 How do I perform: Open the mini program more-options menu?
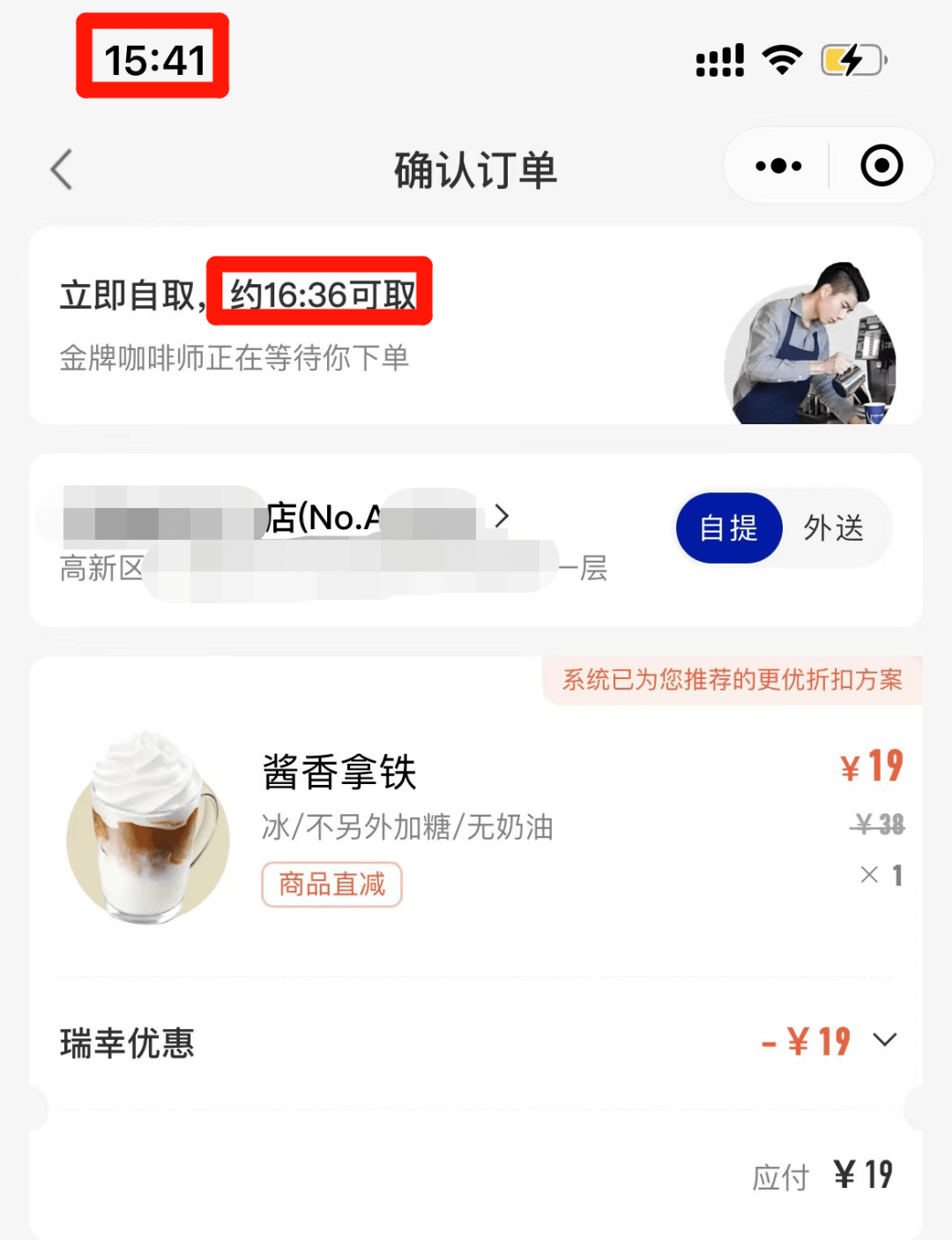[x=778, y=166]
